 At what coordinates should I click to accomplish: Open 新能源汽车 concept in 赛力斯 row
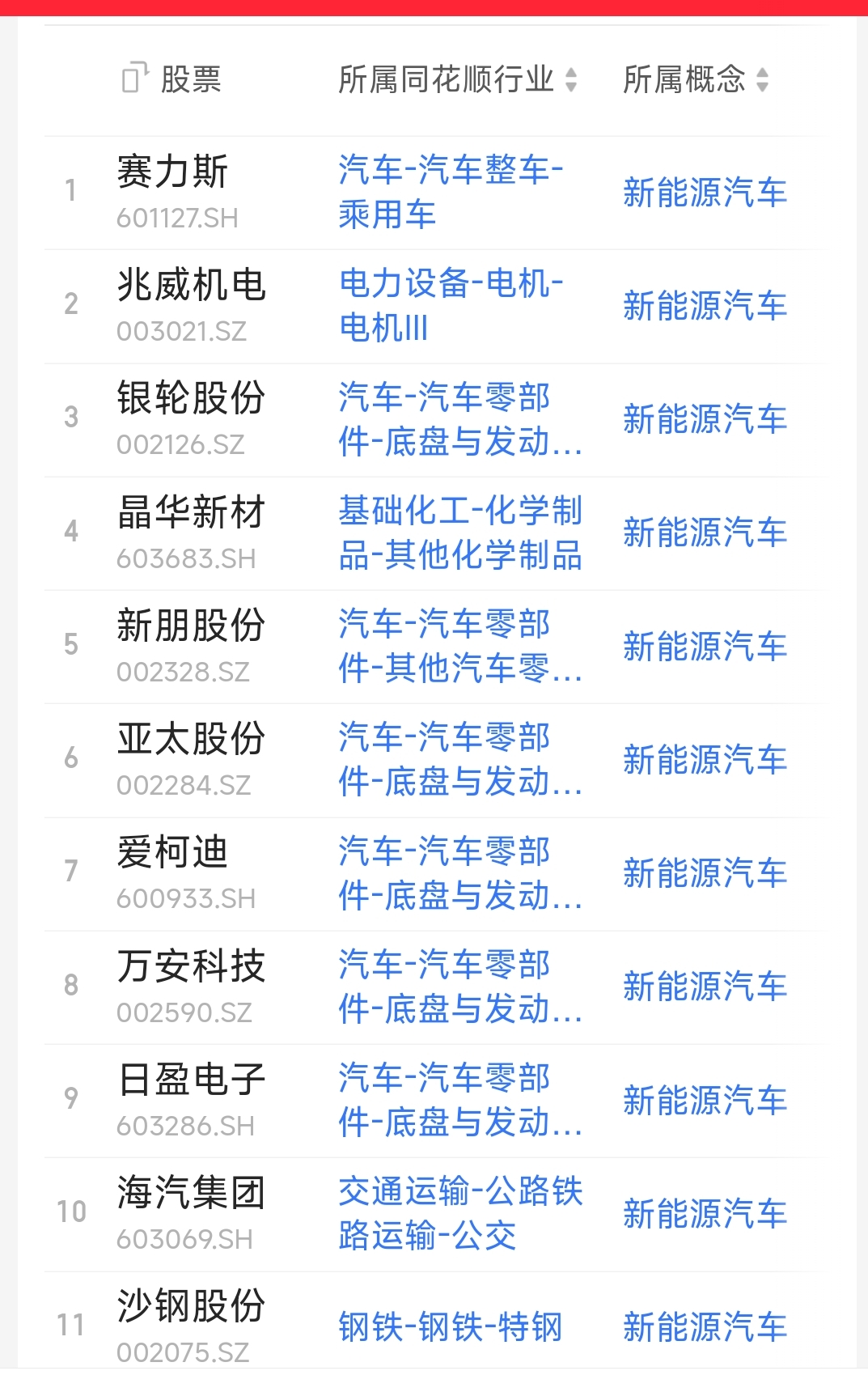[705, 193]
